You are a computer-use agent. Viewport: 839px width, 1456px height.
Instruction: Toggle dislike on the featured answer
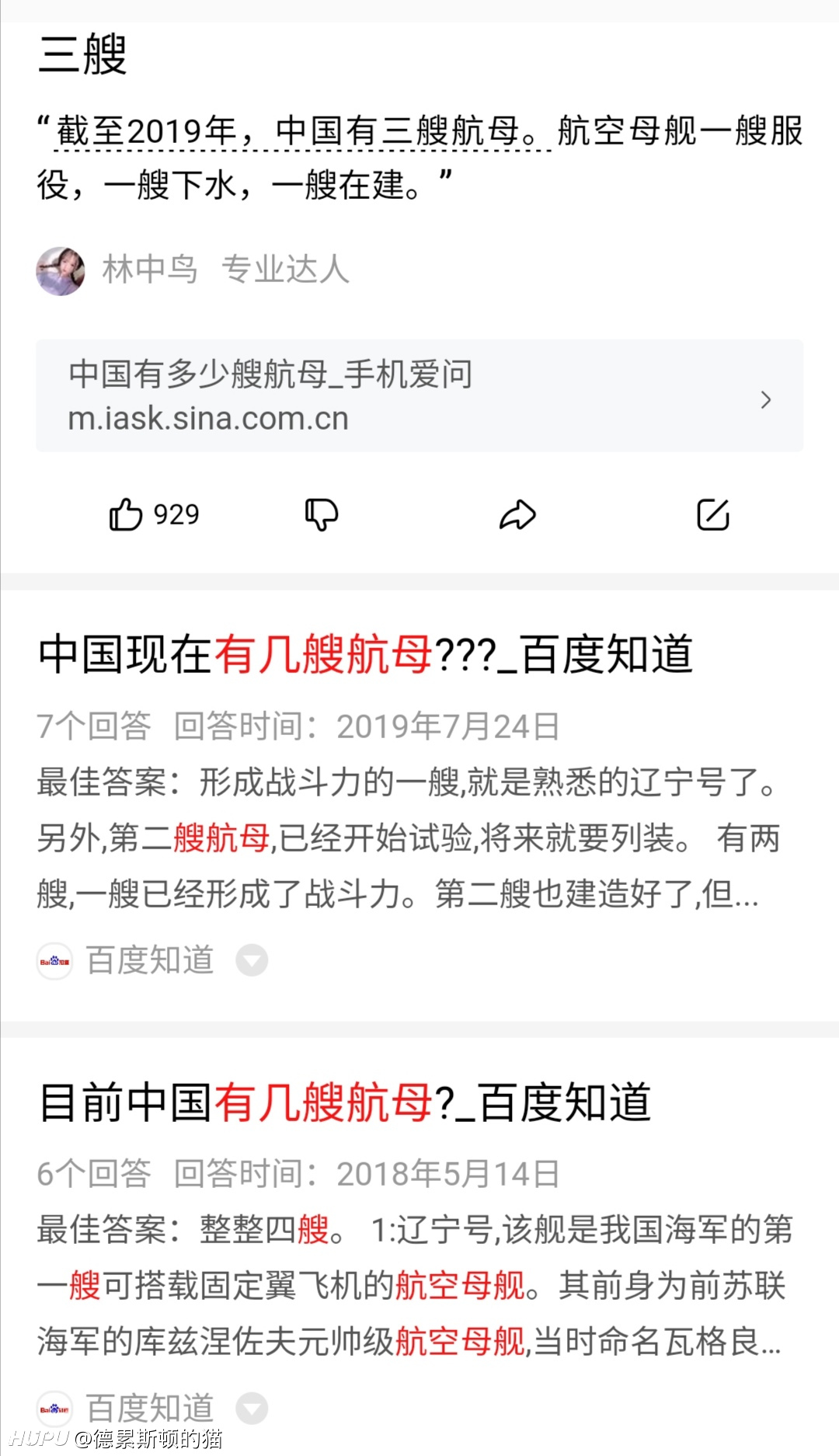click(322, 513)
